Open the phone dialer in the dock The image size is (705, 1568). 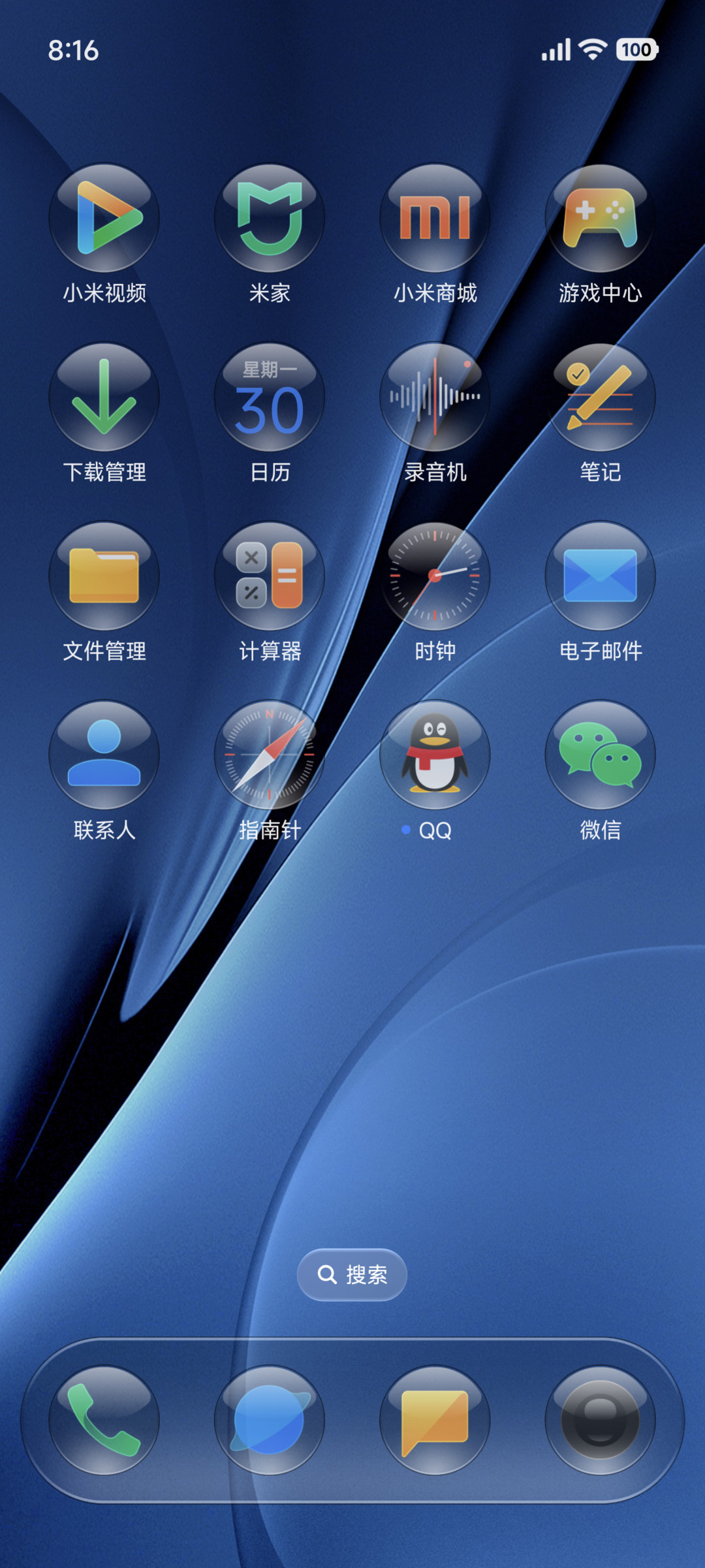click(104, 1420)
